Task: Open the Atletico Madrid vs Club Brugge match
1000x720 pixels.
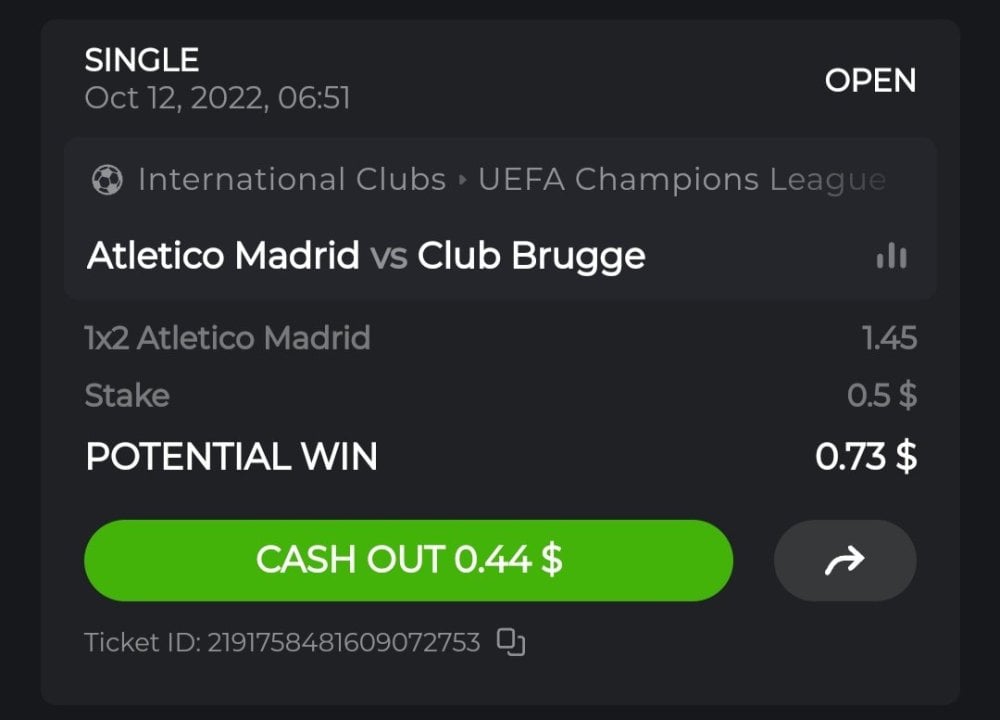Action: click(366, 257)
